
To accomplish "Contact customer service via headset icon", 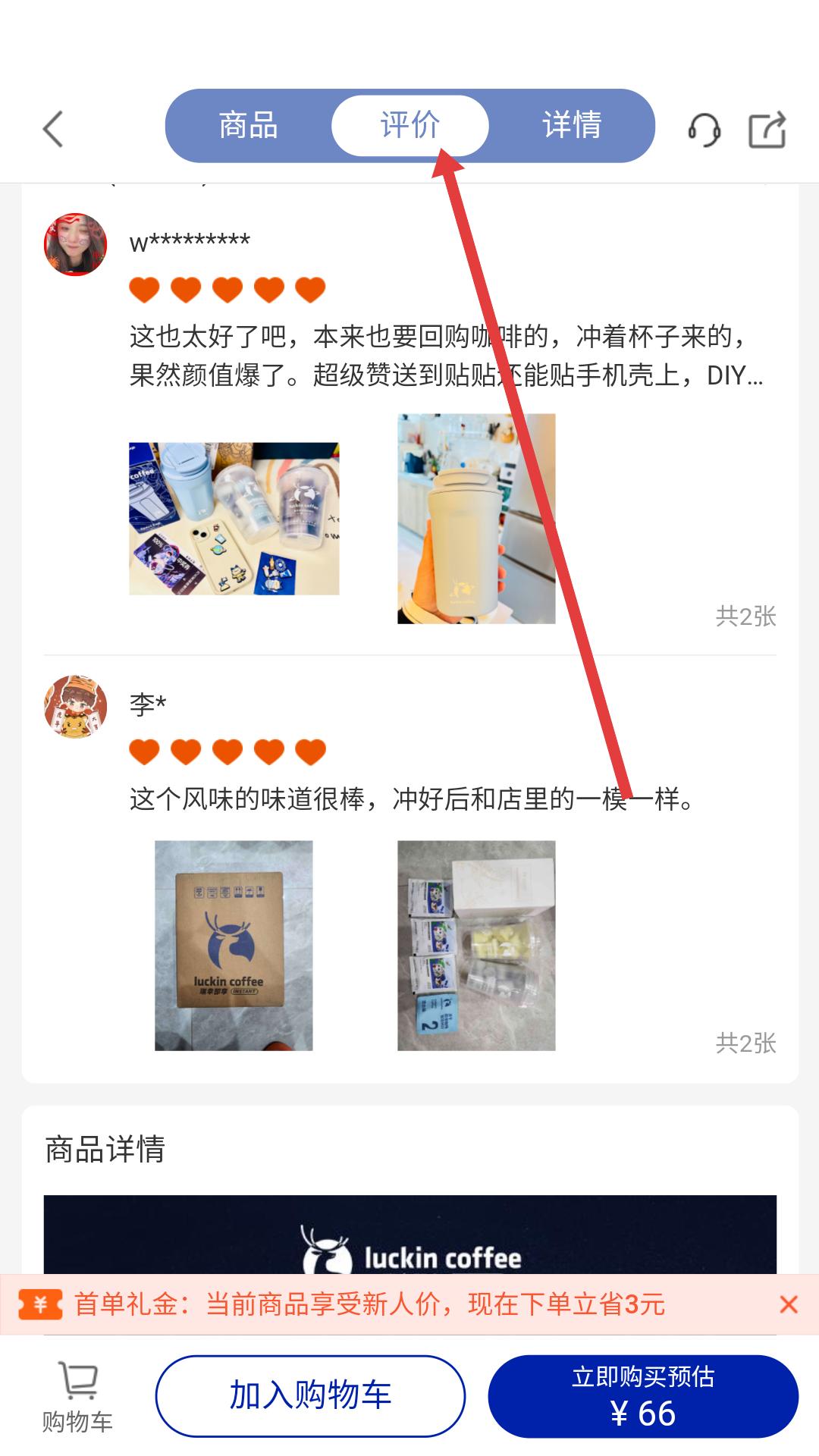I will point(704,130).
